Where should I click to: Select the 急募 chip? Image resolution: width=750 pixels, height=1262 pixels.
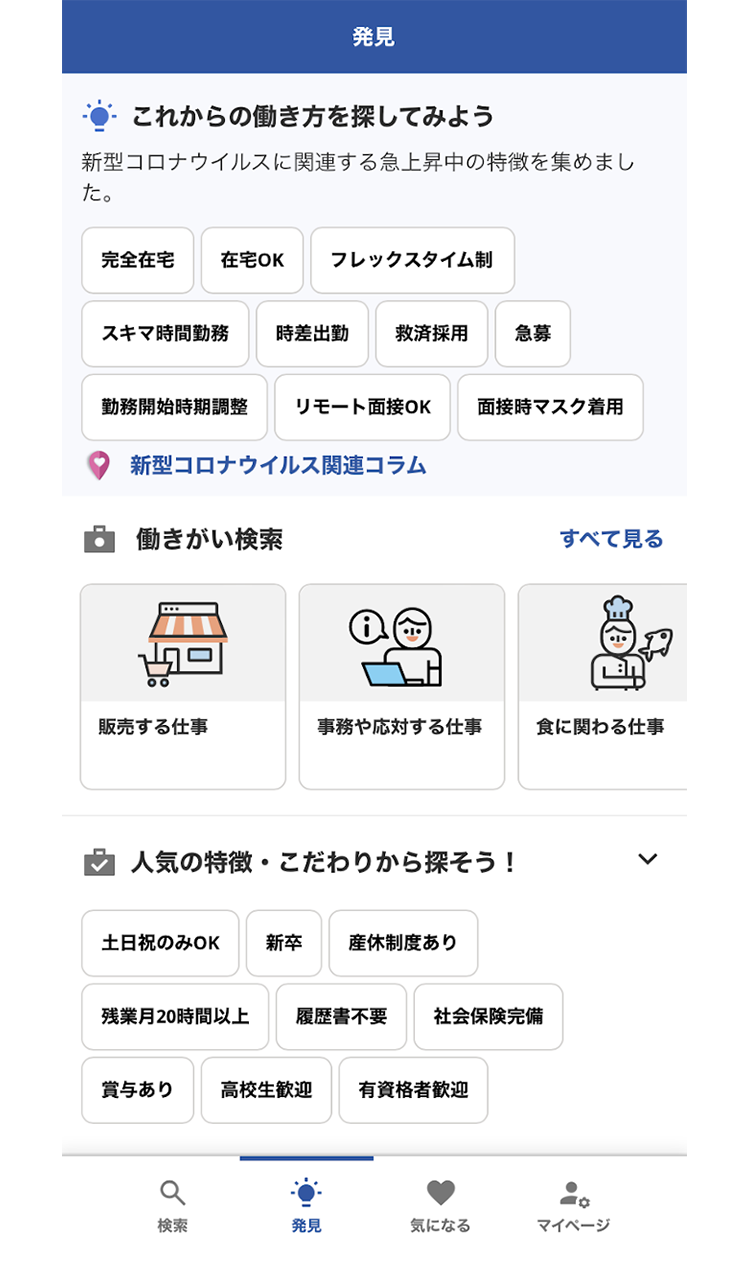click(532, 334)
